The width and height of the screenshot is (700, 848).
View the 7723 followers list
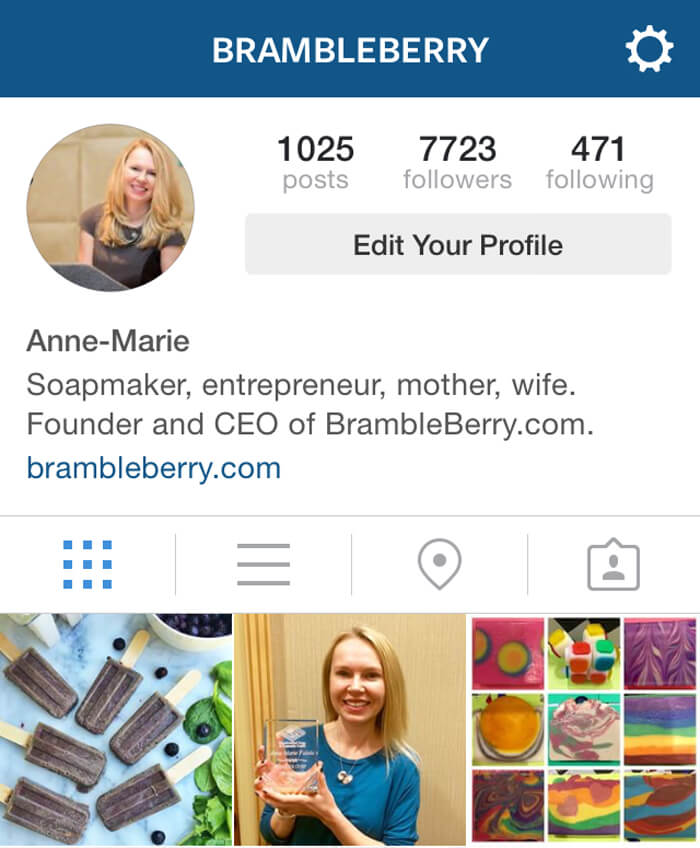[457, 163]
